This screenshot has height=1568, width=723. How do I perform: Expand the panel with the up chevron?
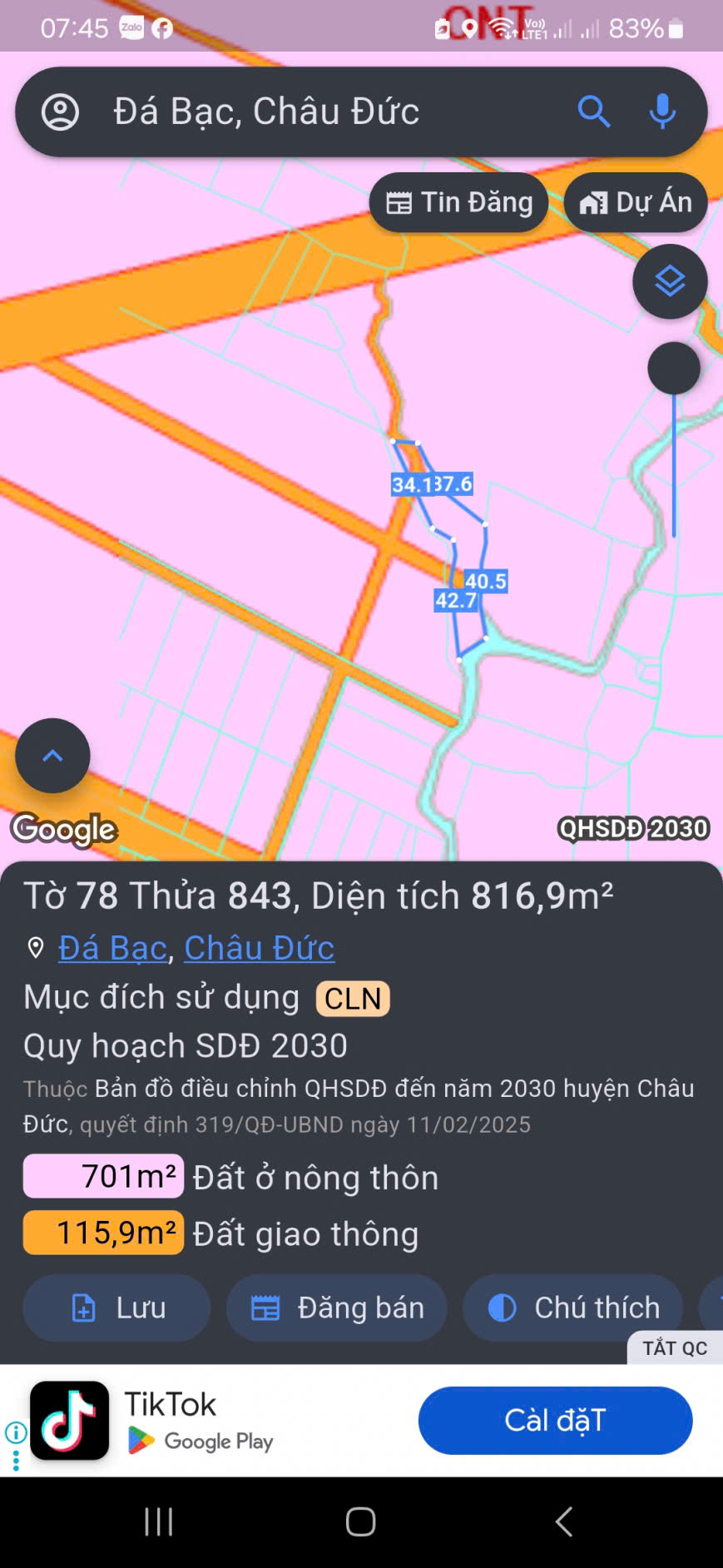(52, 756)
